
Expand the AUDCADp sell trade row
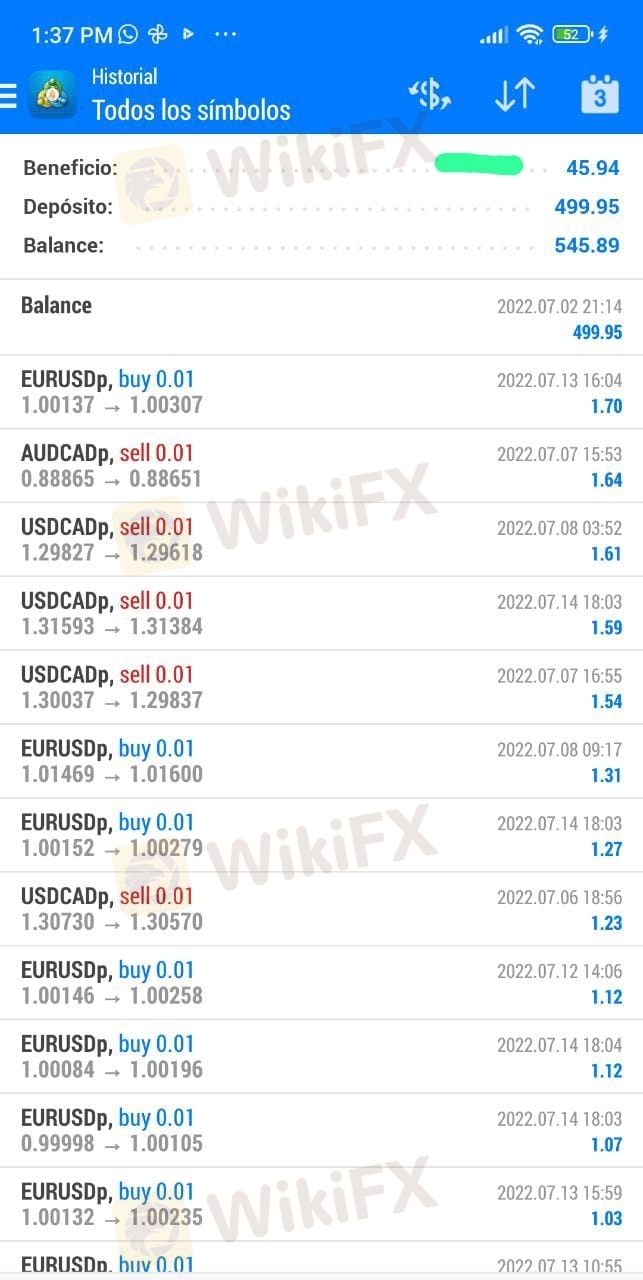pyautogui.click(x=321, y=466)
